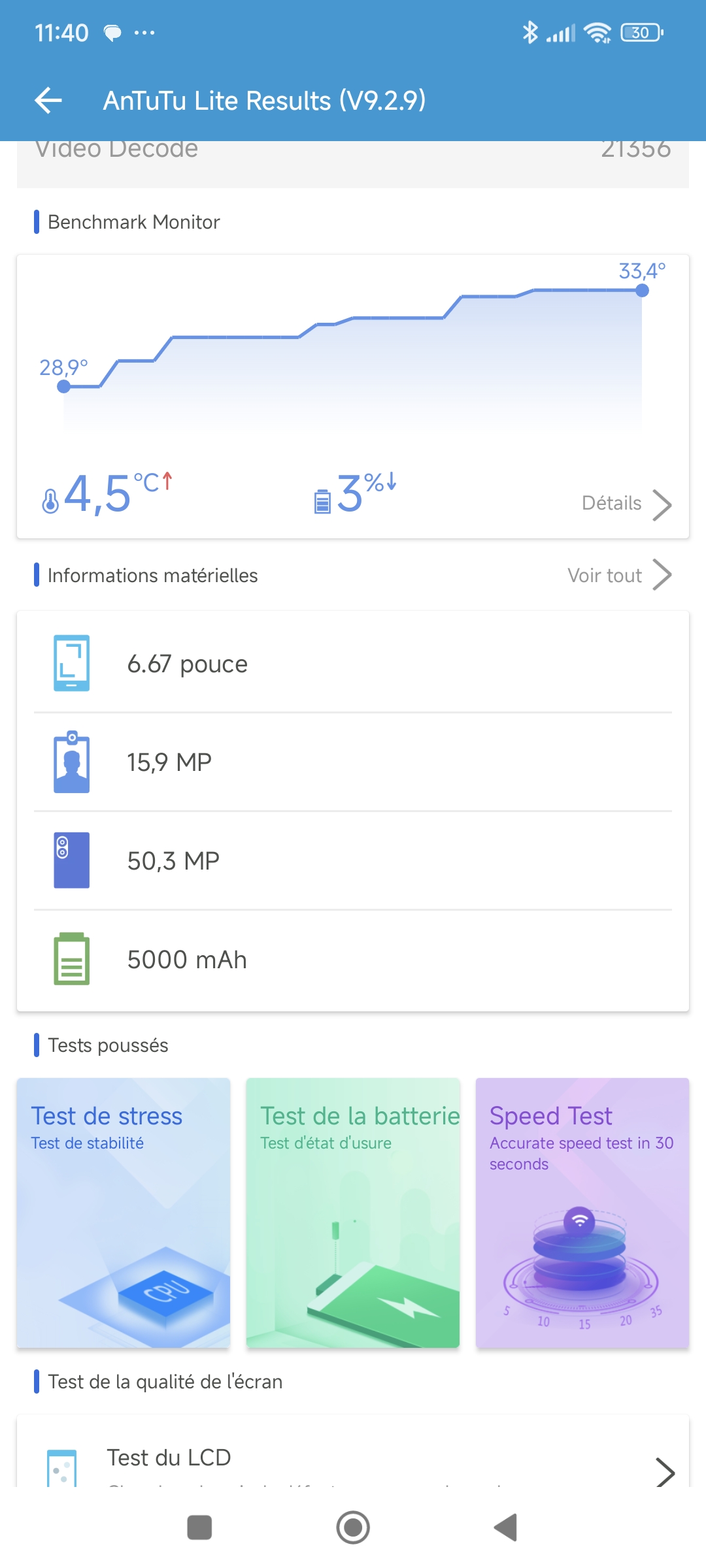The image size is (706, 1568).
Task: Start the Speed Test card
Action: tap(582, 1212)
